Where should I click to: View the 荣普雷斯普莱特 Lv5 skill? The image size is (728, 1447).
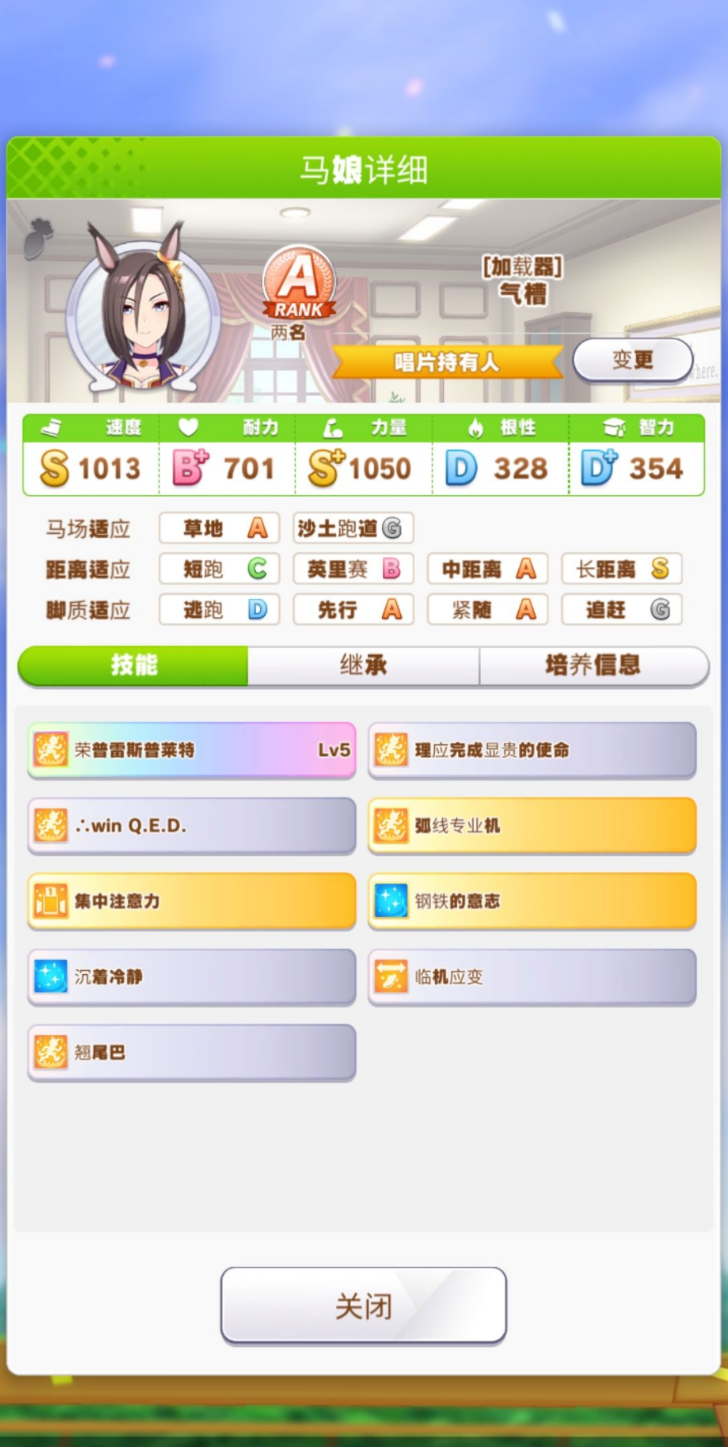tap(192, 750)
